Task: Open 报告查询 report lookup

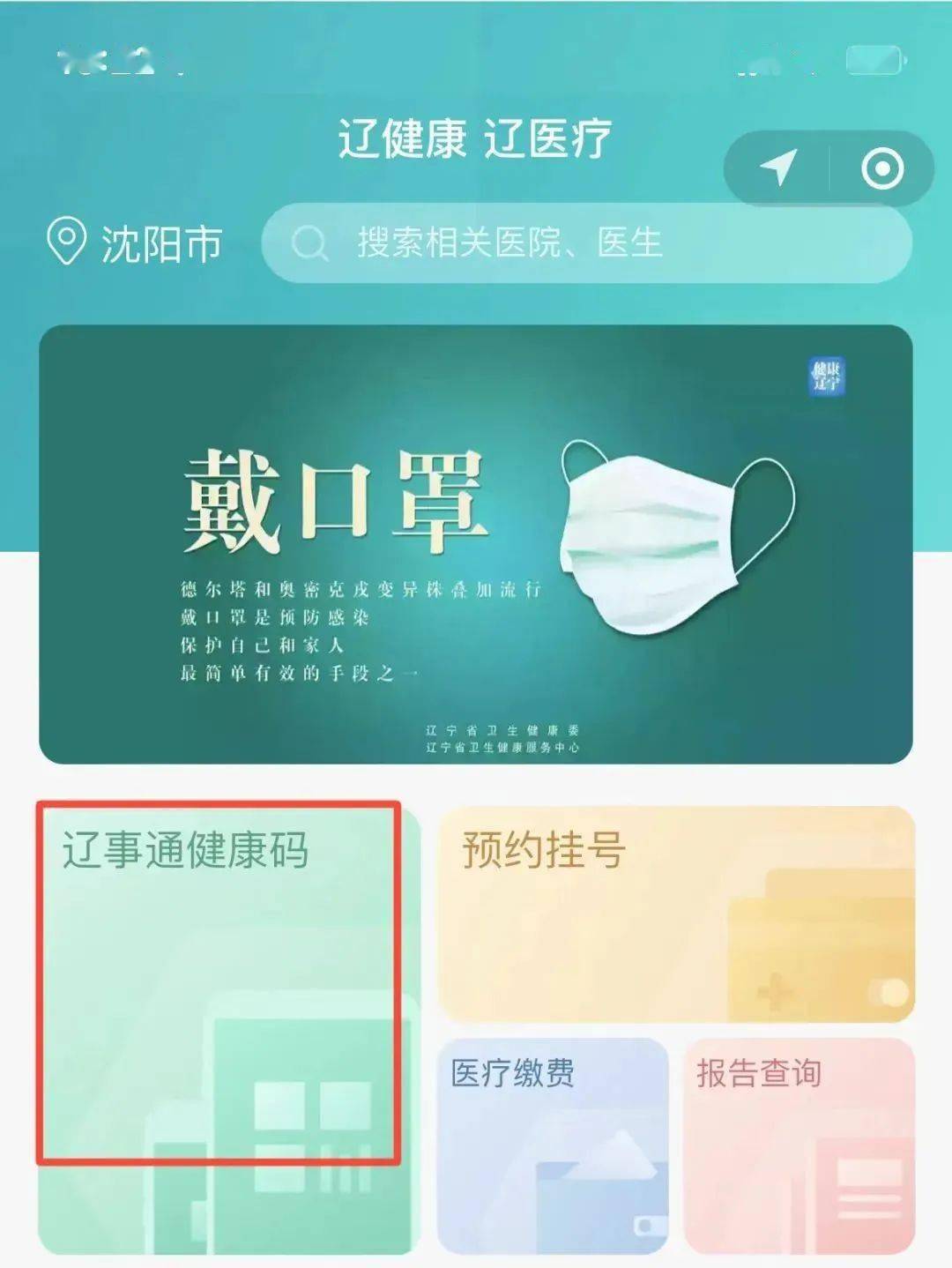Action: tap(800, 1145)
